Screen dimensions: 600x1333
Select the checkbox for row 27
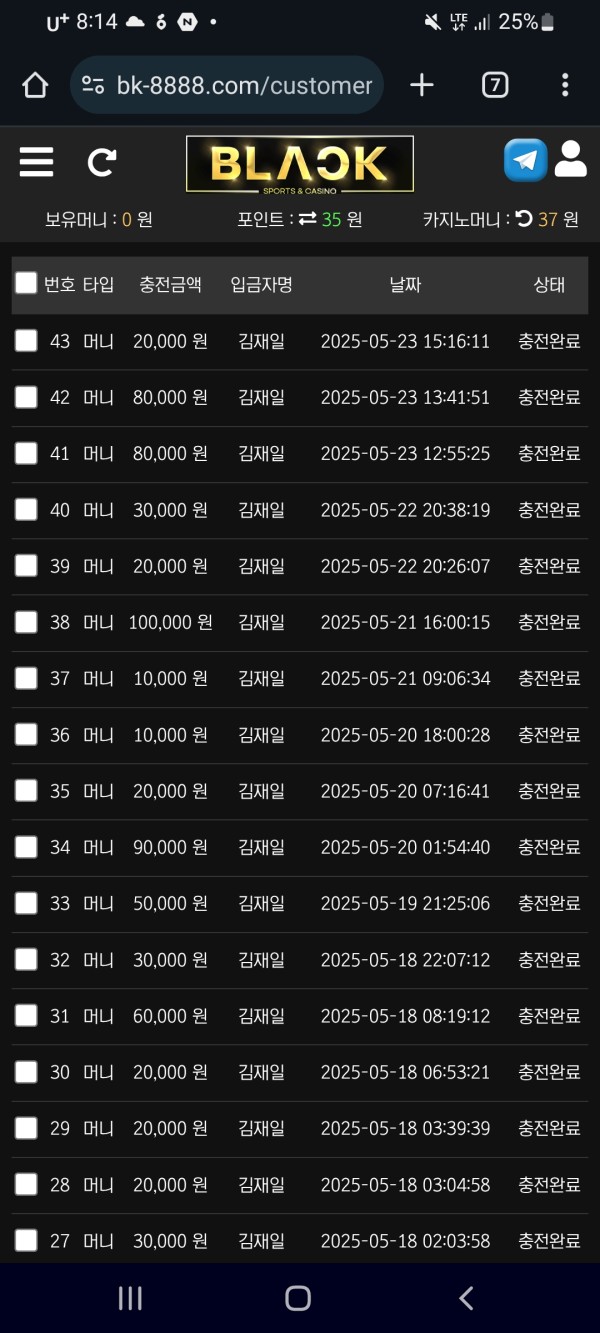click(26, 1241)
